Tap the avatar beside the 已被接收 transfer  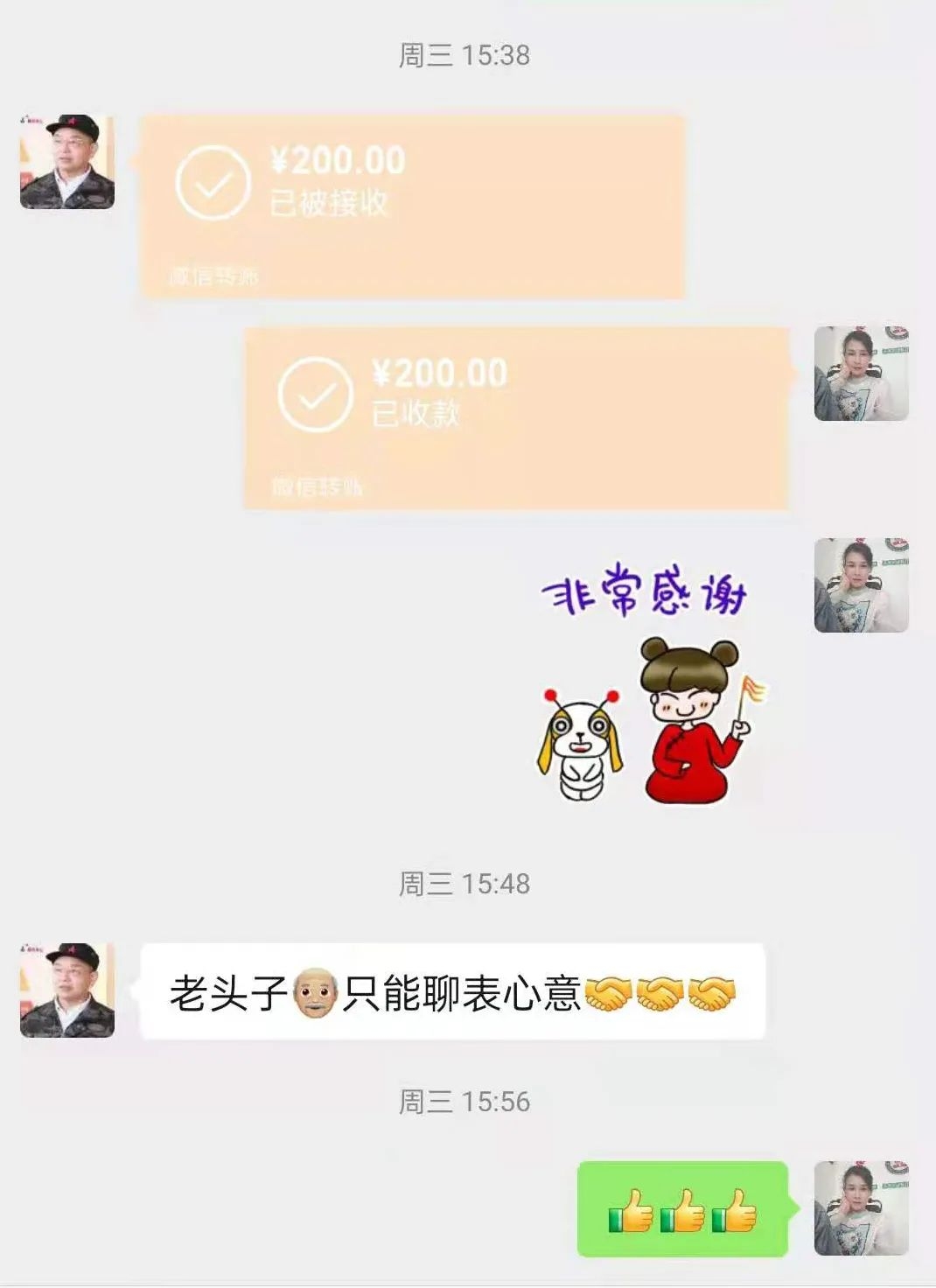tap(67, 162)
